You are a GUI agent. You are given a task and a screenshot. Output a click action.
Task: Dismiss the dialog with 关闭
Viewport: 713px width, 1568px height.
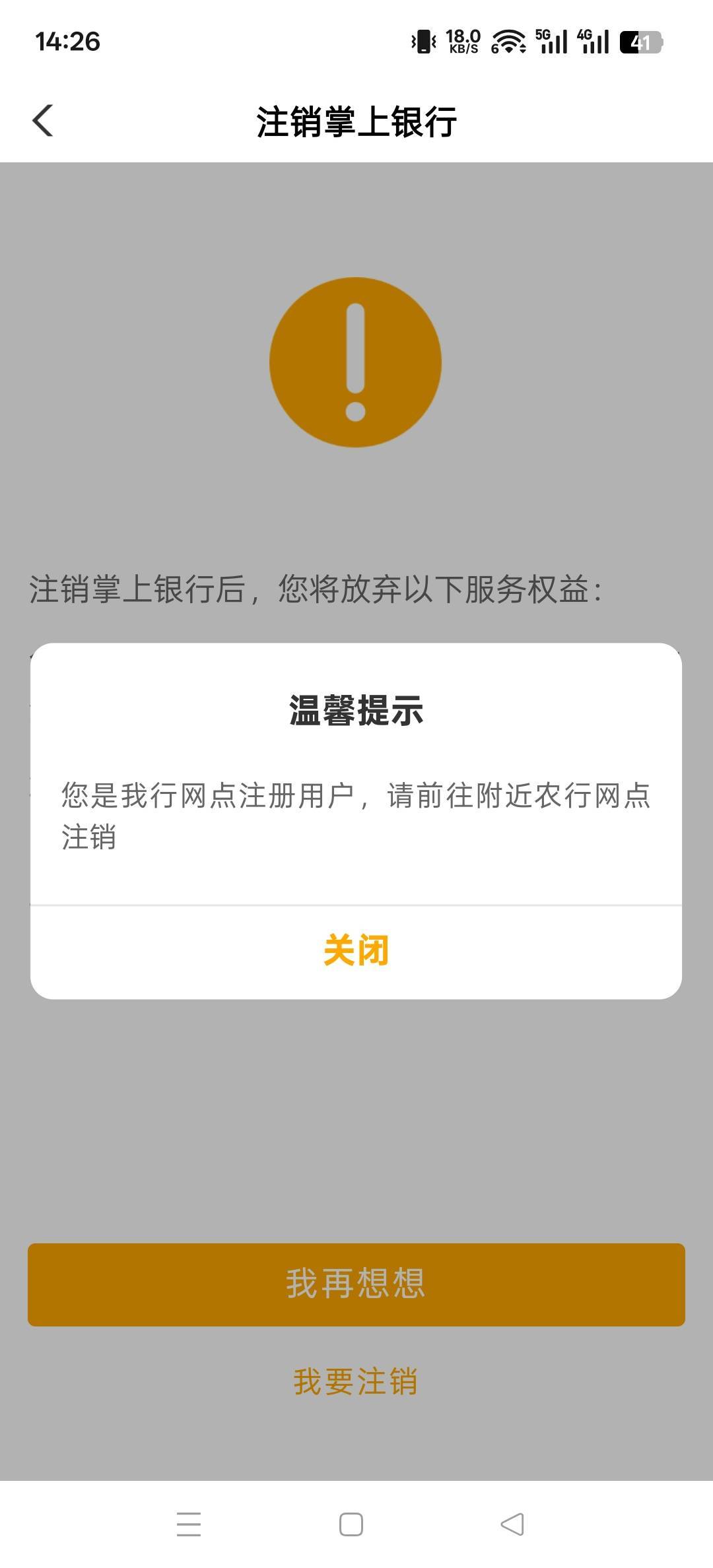click(356, 950)
